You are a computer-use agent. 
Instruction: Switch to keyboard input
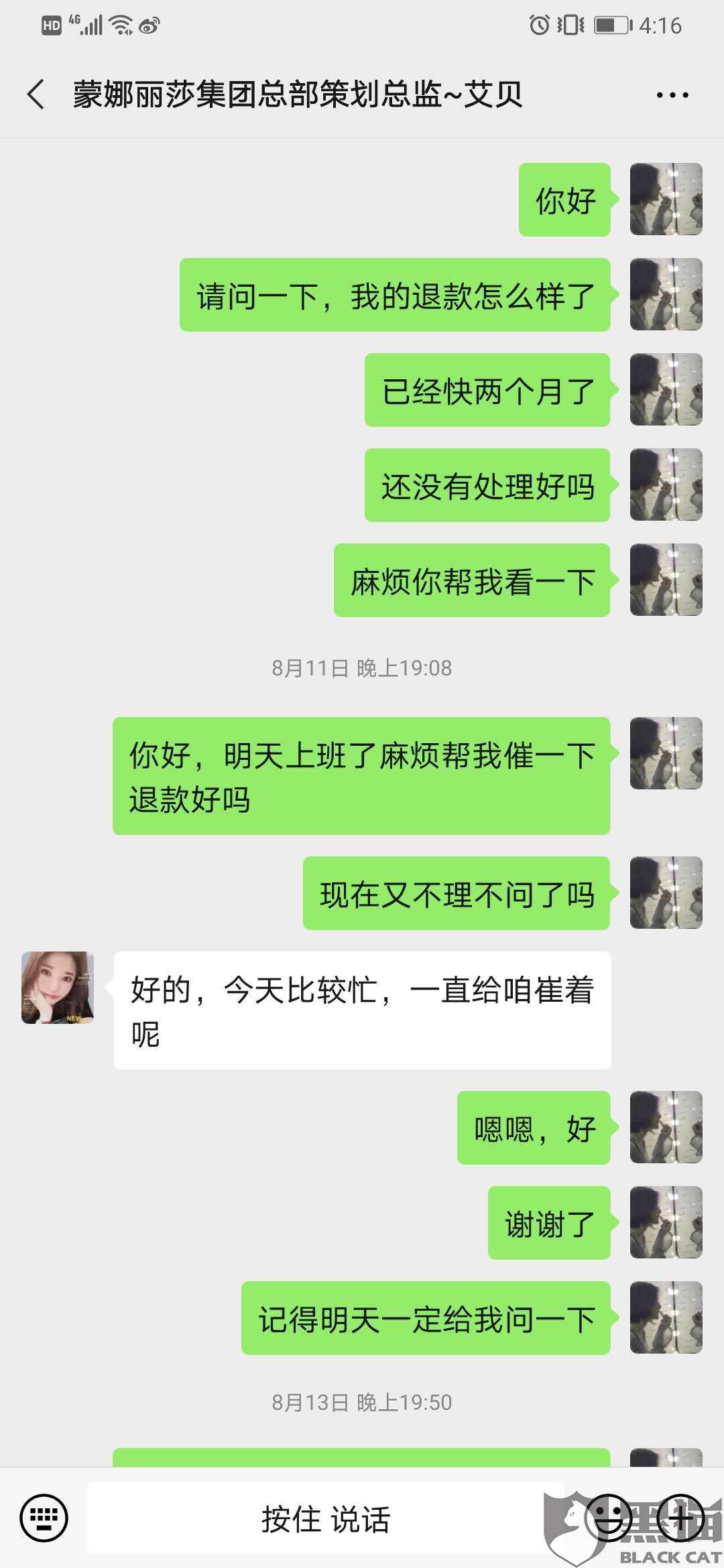44,1517
